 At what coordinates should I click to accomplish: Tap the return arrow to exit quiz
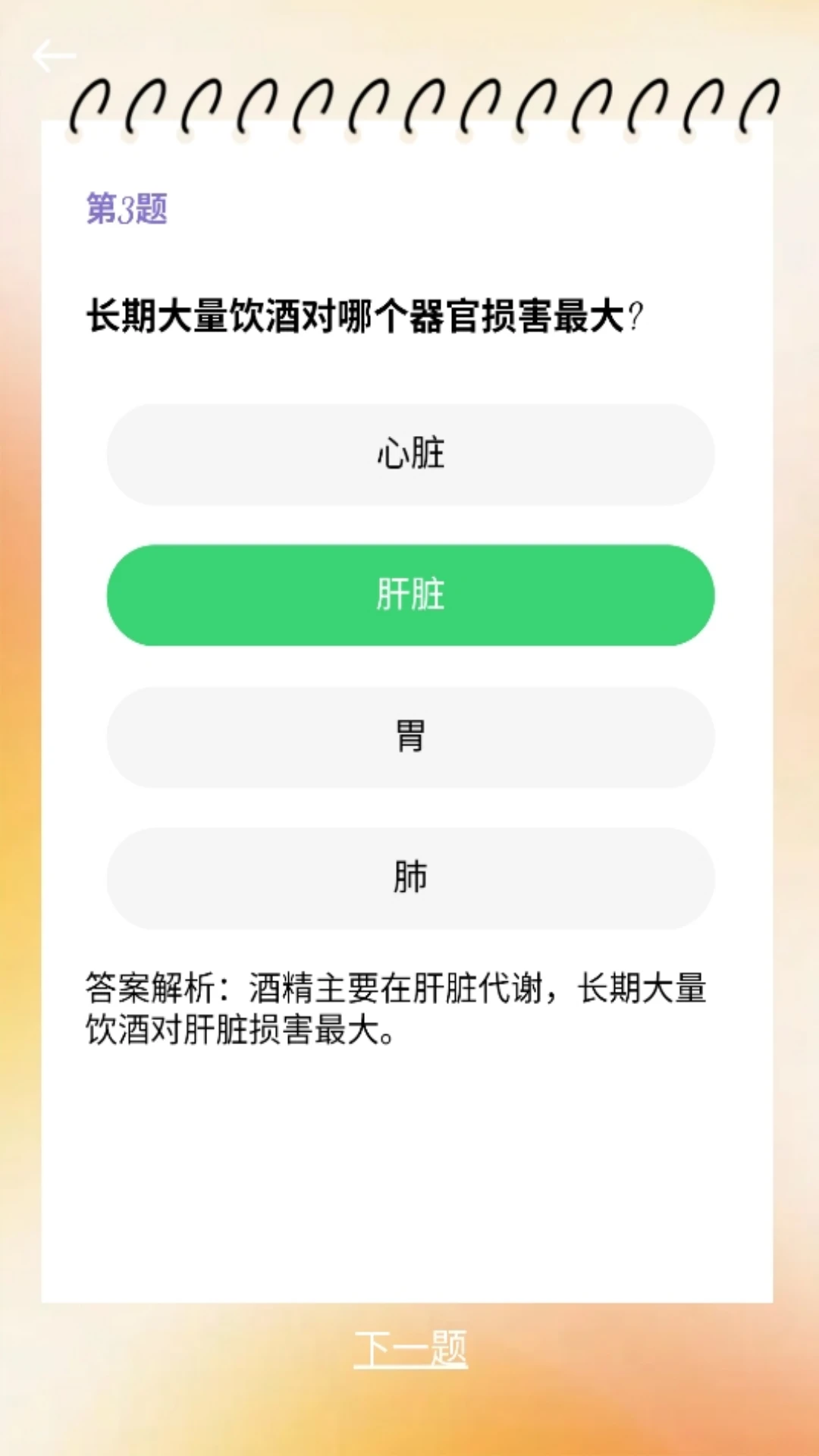[x=55, y=55]
